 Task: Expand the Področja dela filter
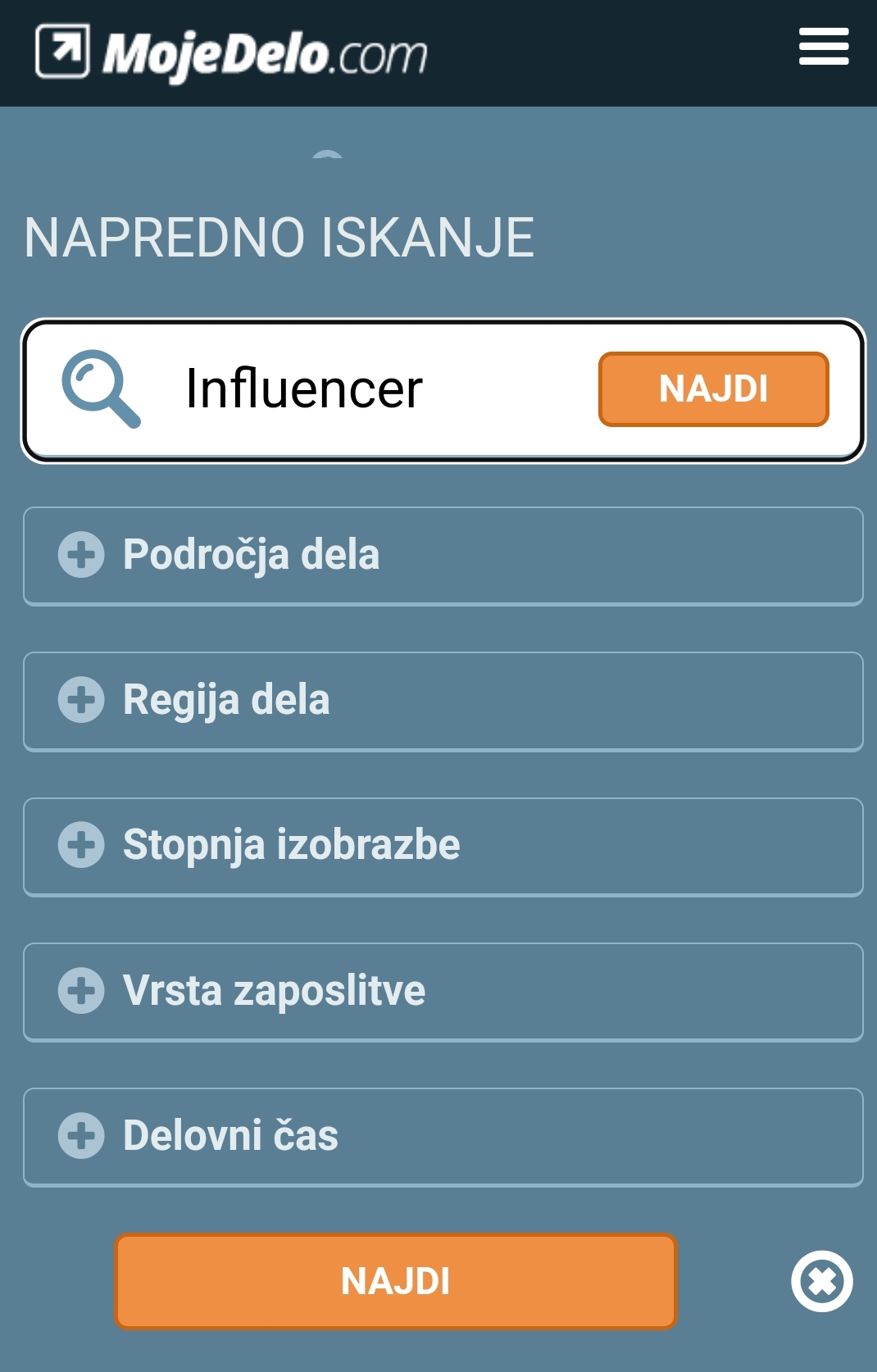click(x=443, y=556)
